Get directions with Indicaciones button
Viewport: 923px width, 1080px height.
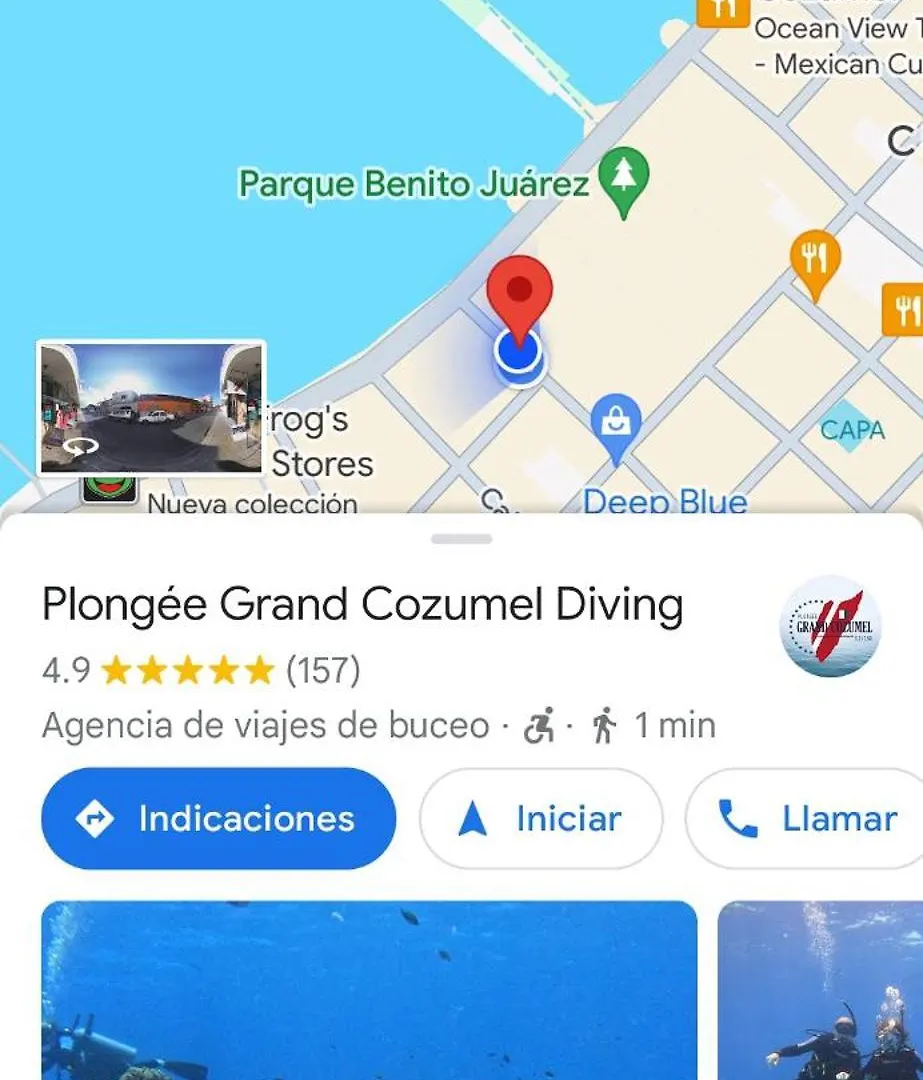point(218,819)
